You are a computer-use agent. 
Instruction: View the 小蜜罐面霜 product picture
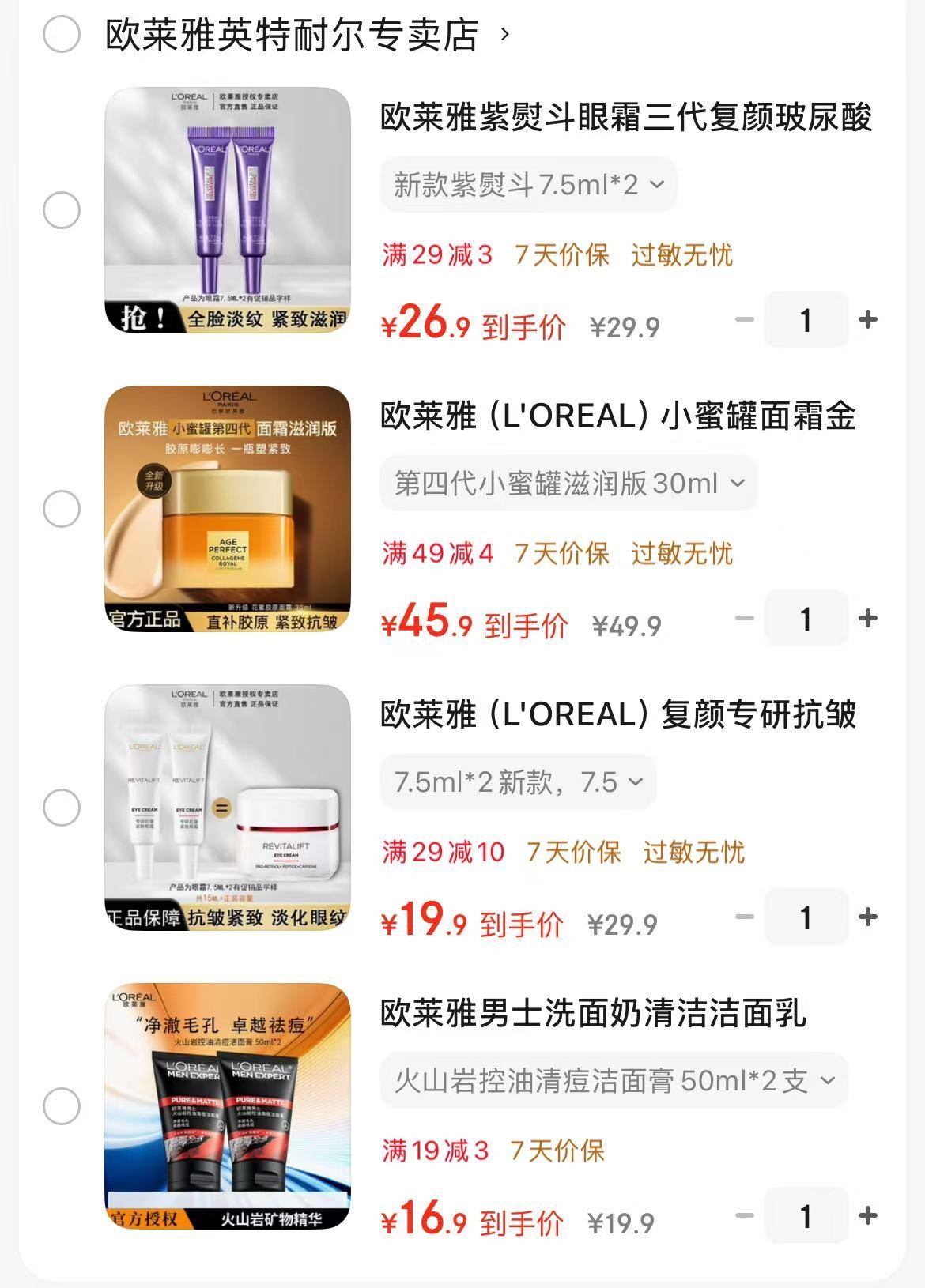click(228, 509)
